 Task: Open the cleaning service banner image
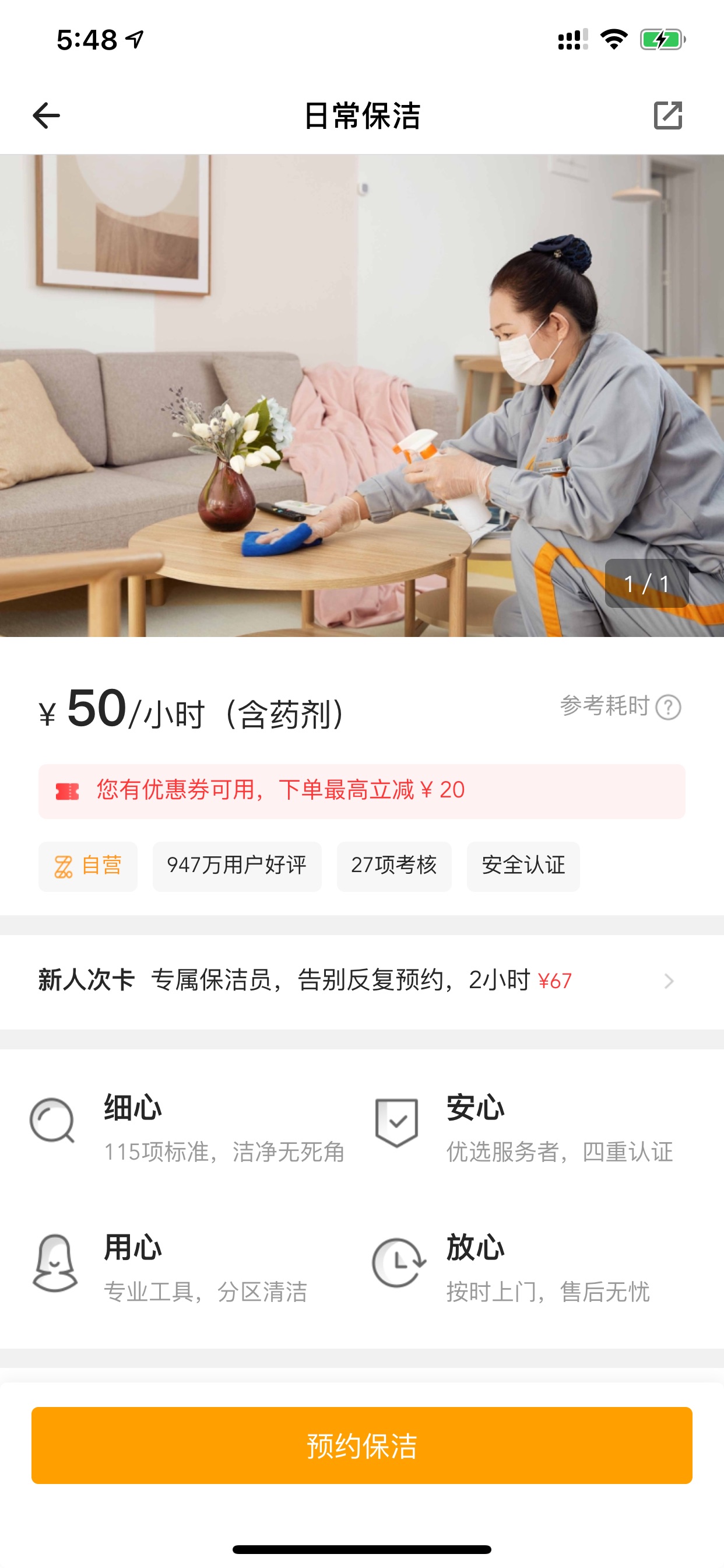362,395
